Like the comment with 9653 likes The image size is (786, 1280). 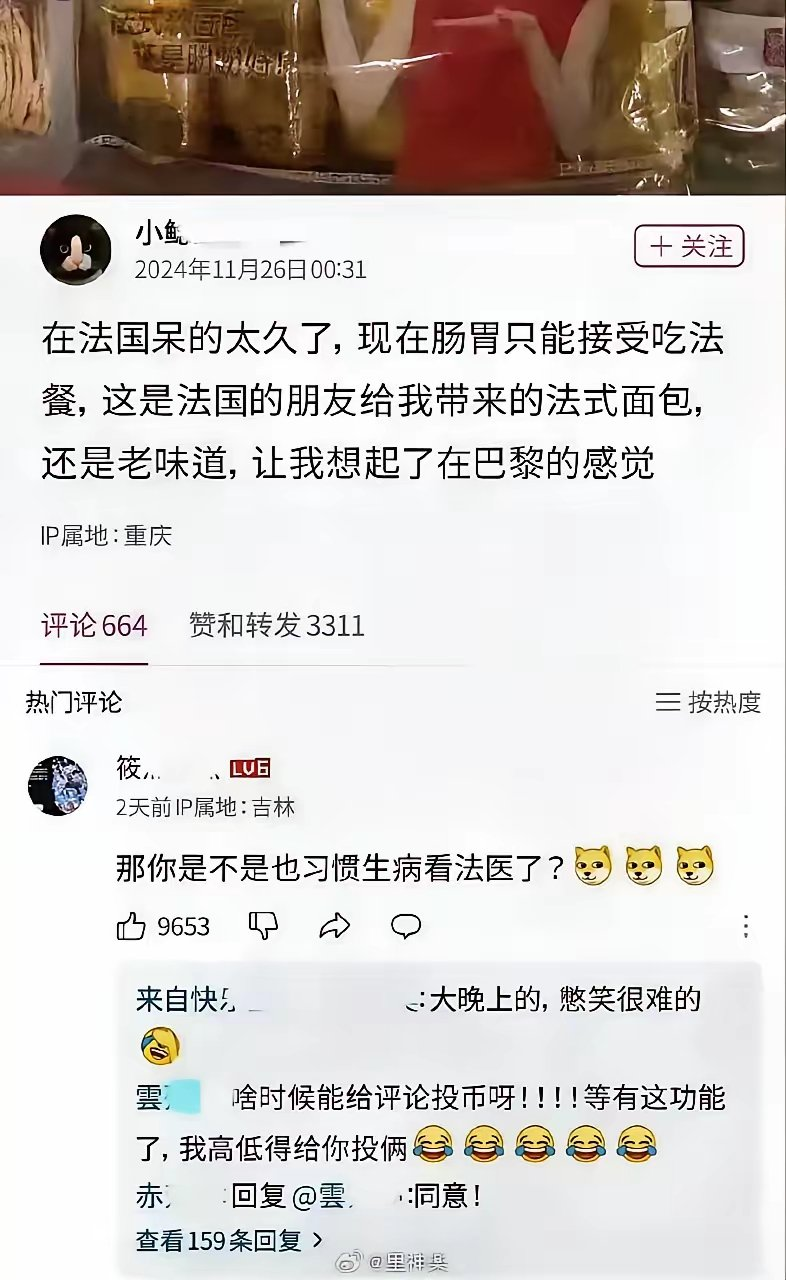tap(163, 927)
